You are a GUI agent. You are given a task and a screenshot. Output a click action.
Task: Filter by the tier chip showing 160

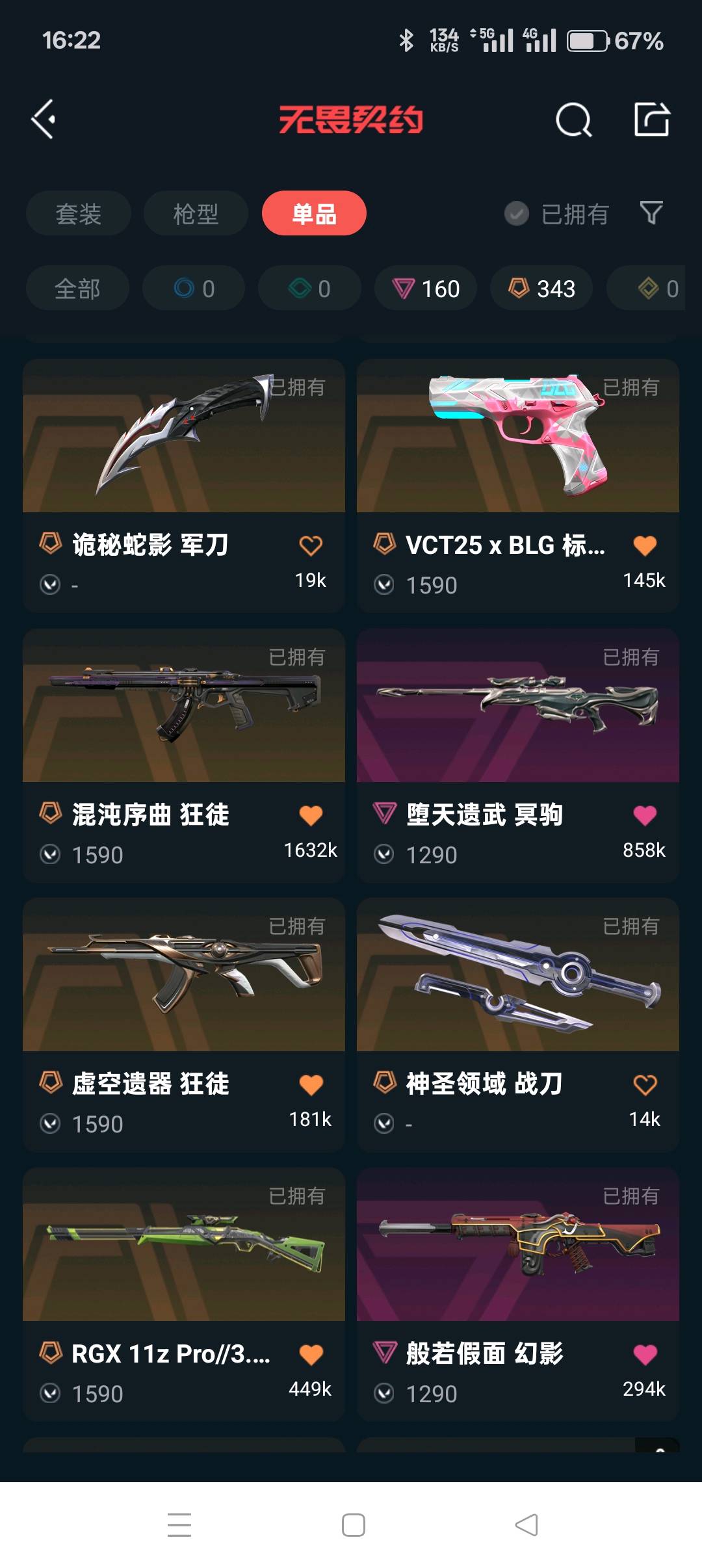426,288
